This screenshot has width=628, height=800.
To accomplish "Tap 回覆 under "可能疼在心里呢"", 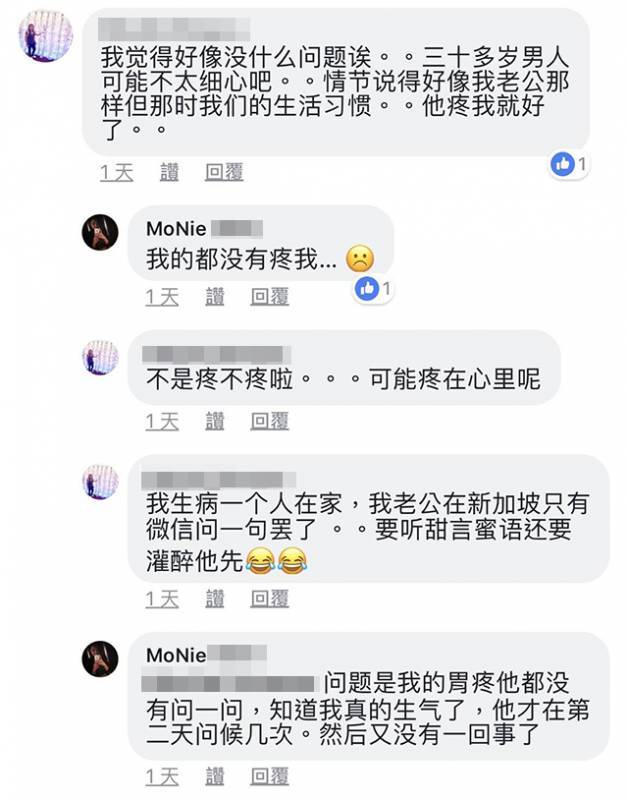I will click(270, 422).
